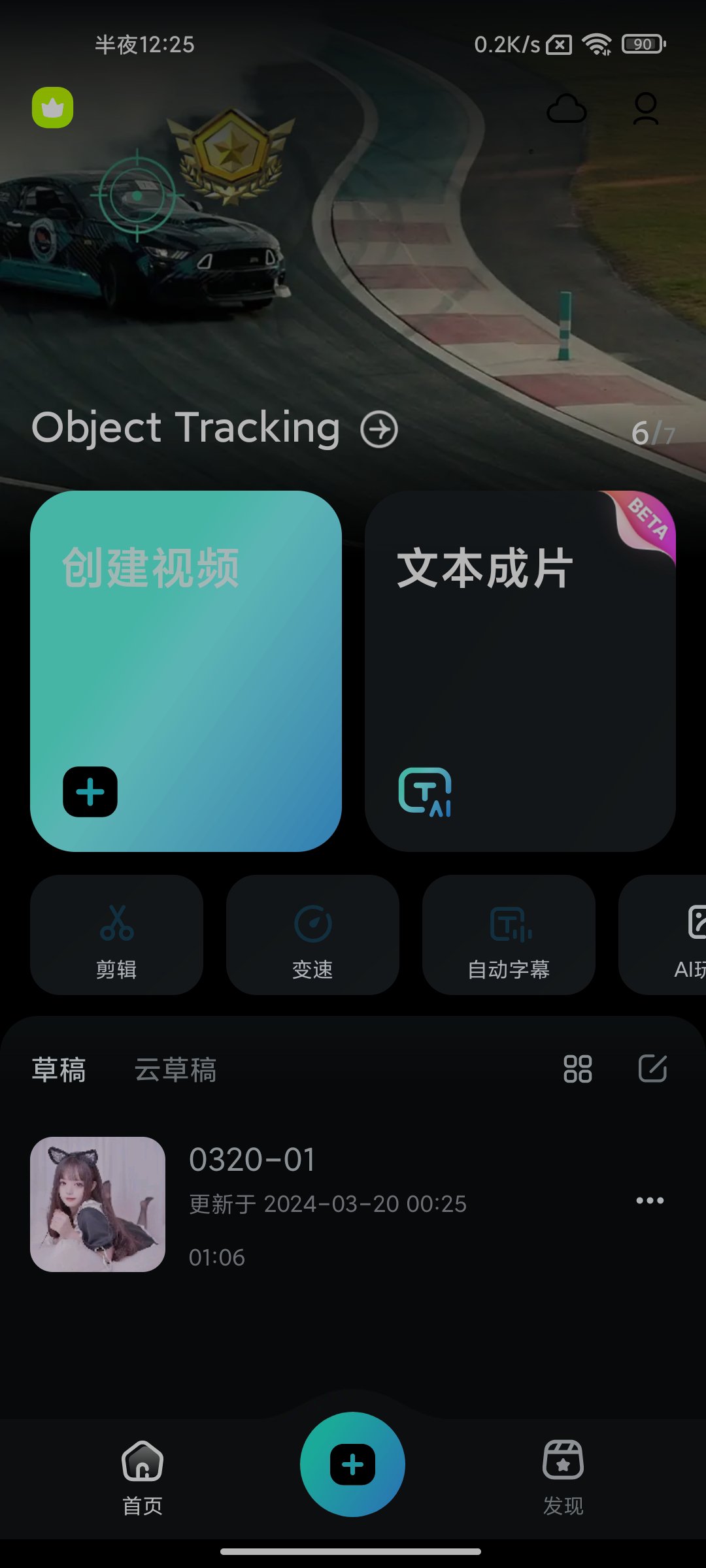Image resolution: width=706 pixels, height=1568 pixels.
Task: Open the green crown premium icon
Action: pos(52,108)
